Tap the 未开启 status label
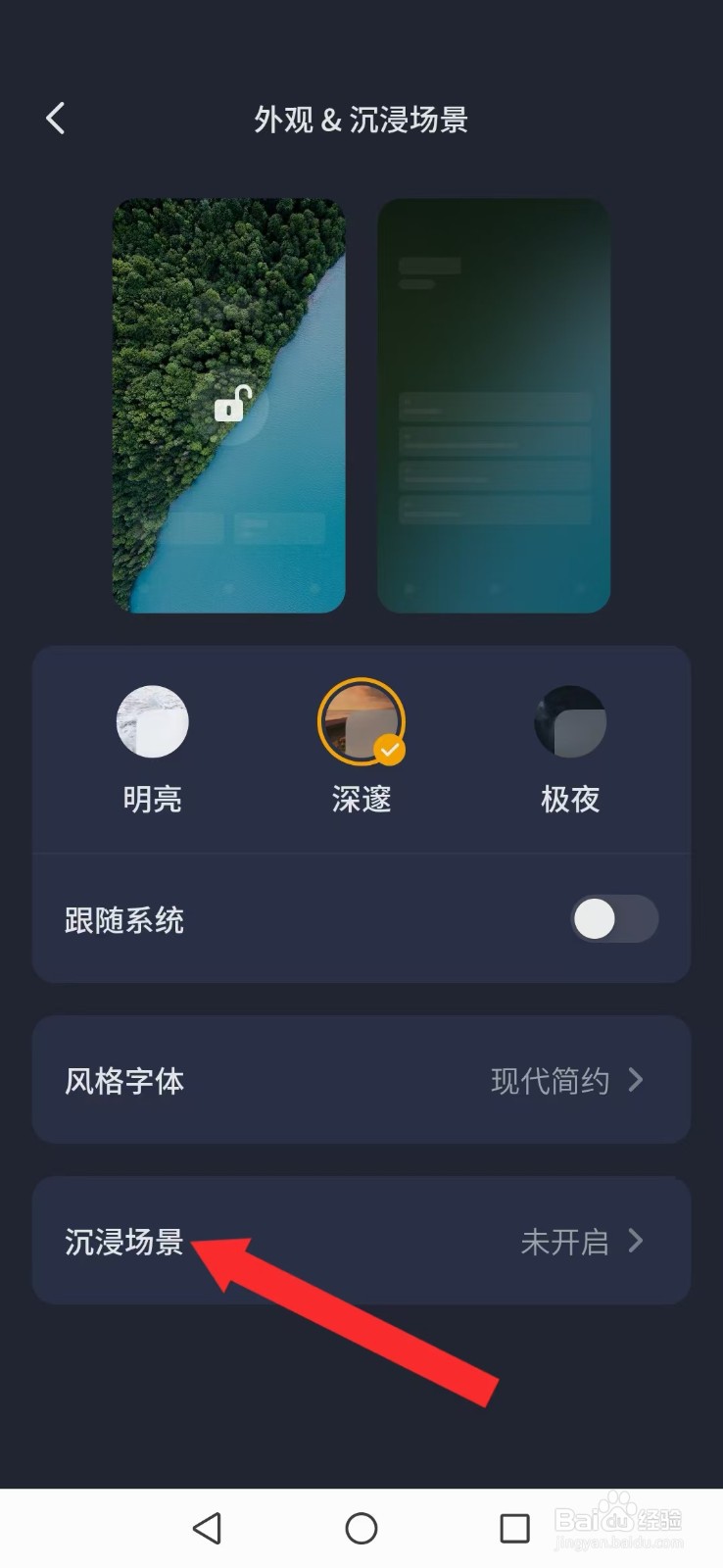Screen dimensions: 723x1568 click(x=566, y=1242)
